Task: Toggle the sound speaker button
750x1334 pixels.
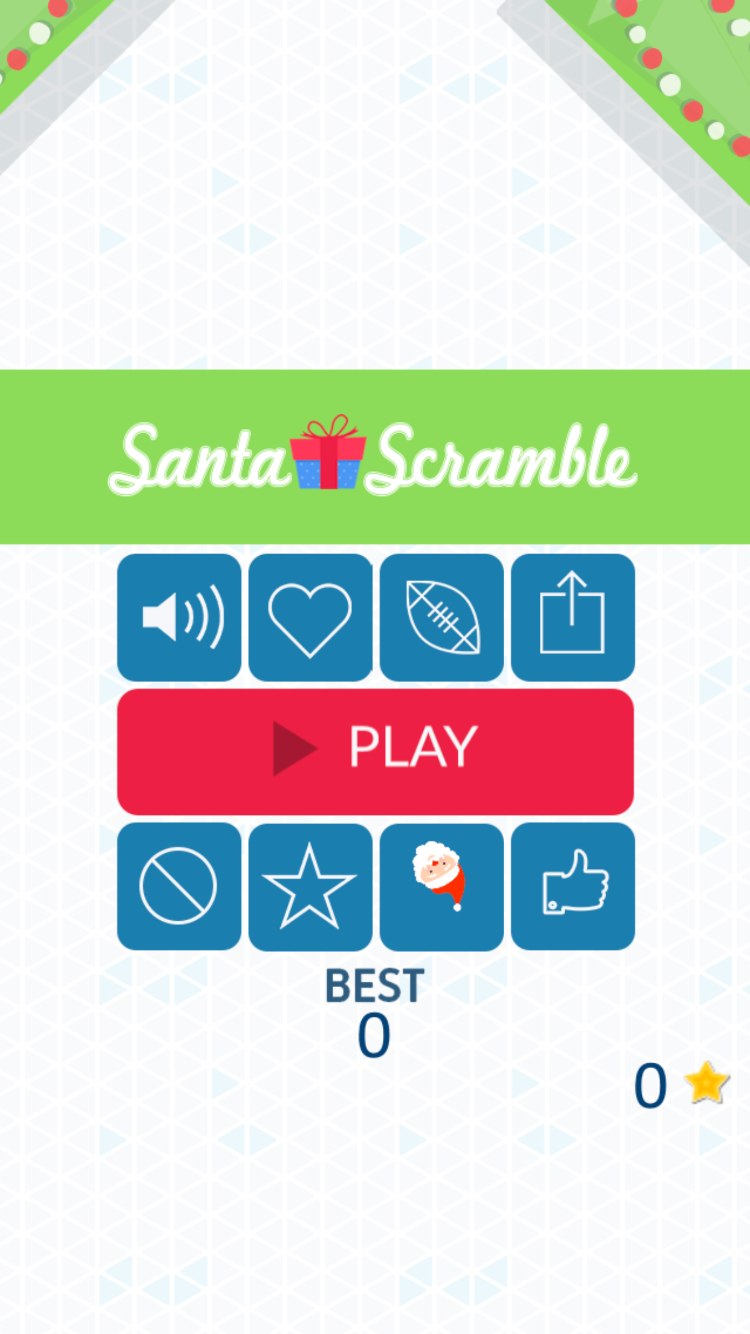Action: (x=179, y=617)
